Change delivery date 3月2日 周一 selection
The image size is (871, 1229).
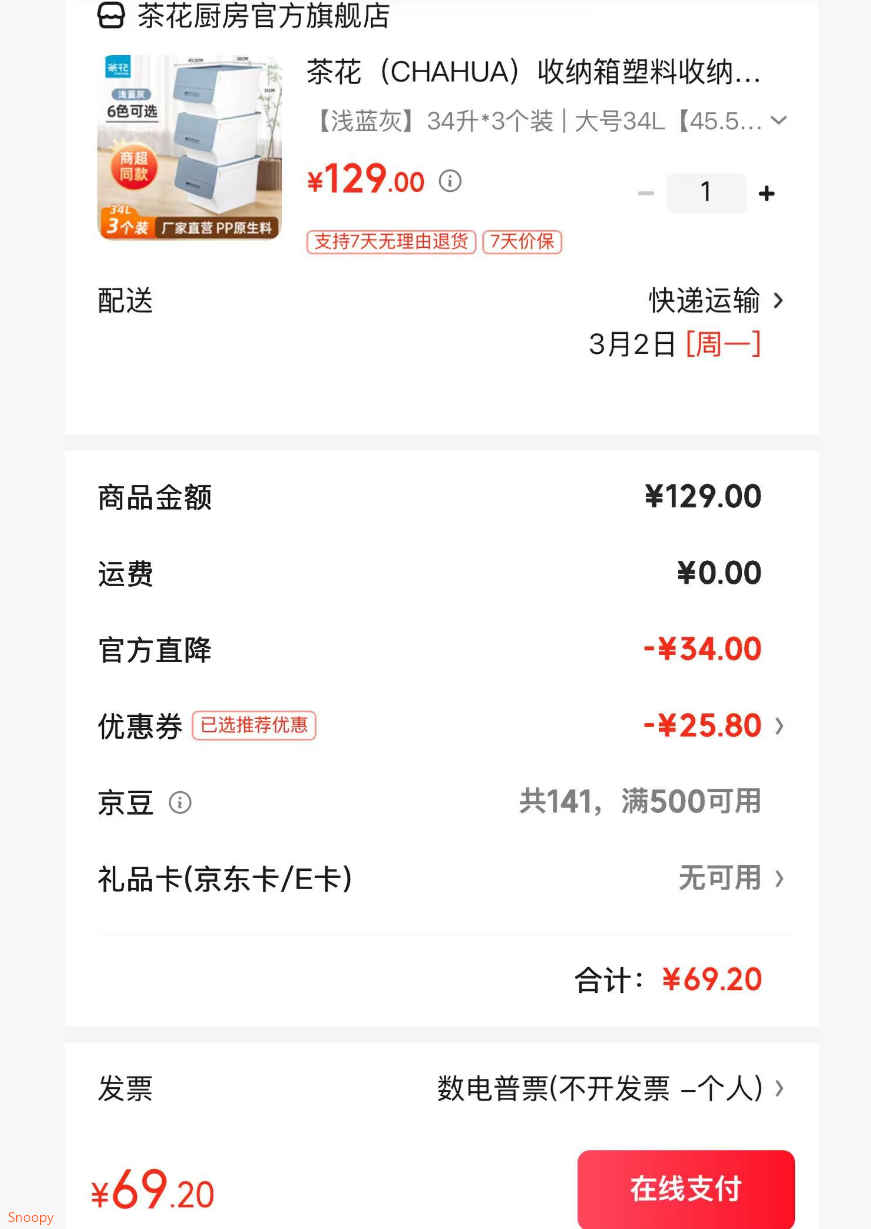coord(674,343)
